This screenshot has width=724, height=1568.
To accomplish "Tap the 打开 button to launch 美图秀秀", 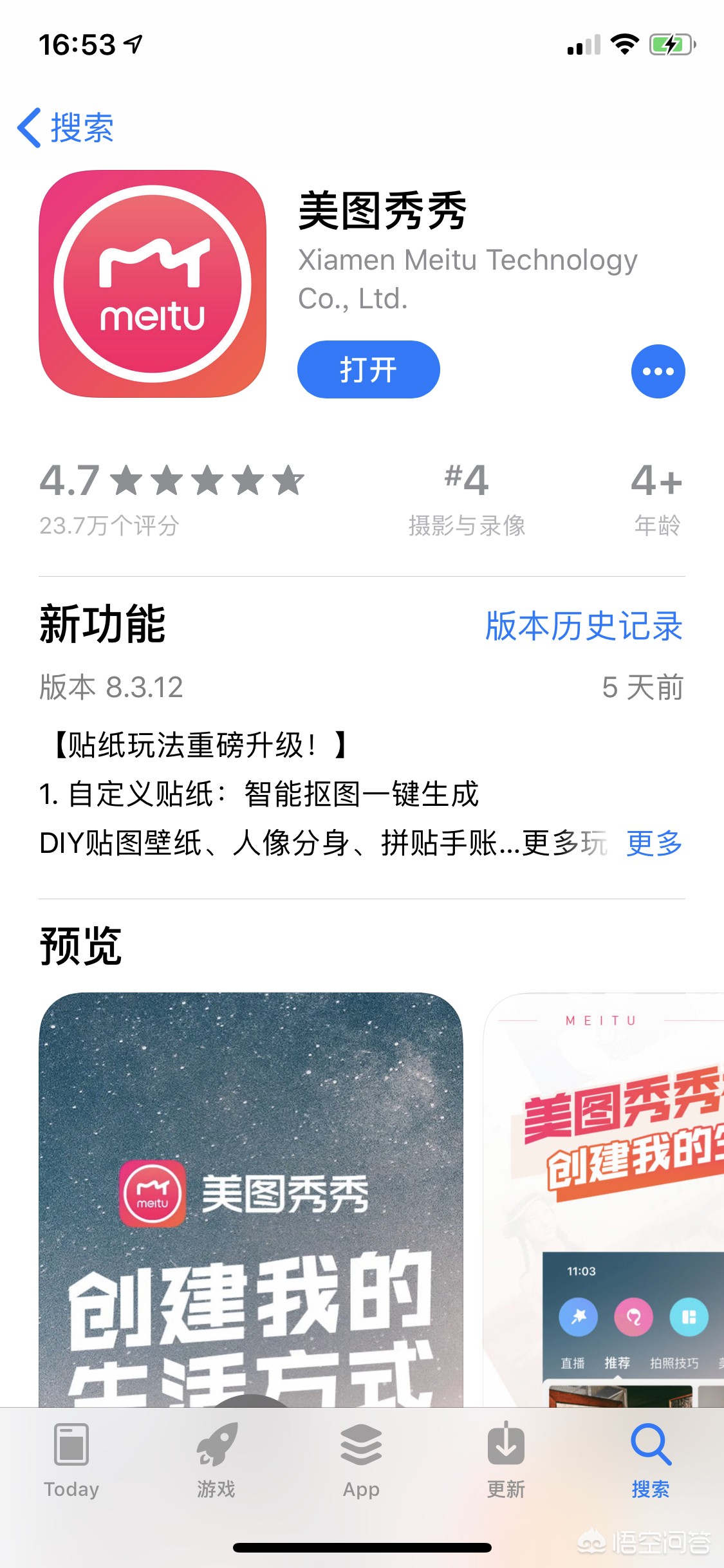I will (x=368, y=369).
